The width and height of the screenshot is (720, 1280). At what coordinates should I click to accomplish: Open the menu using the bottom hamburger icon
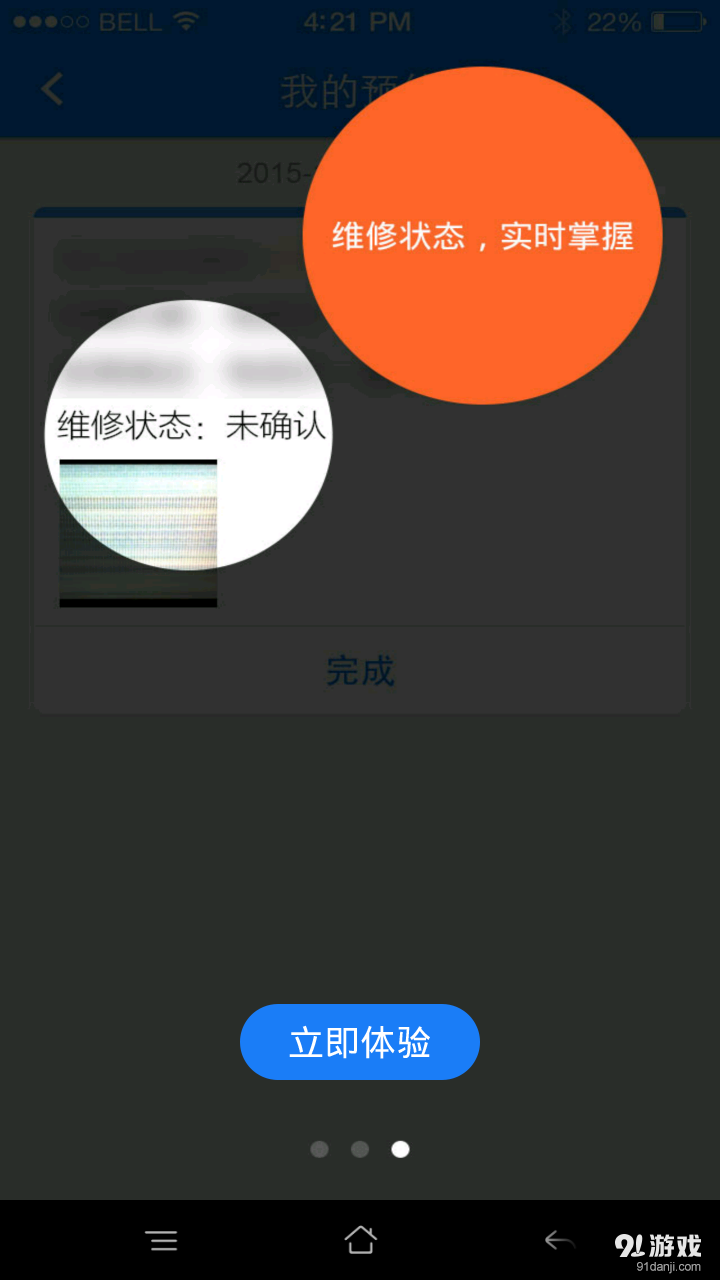(162, 1240)
